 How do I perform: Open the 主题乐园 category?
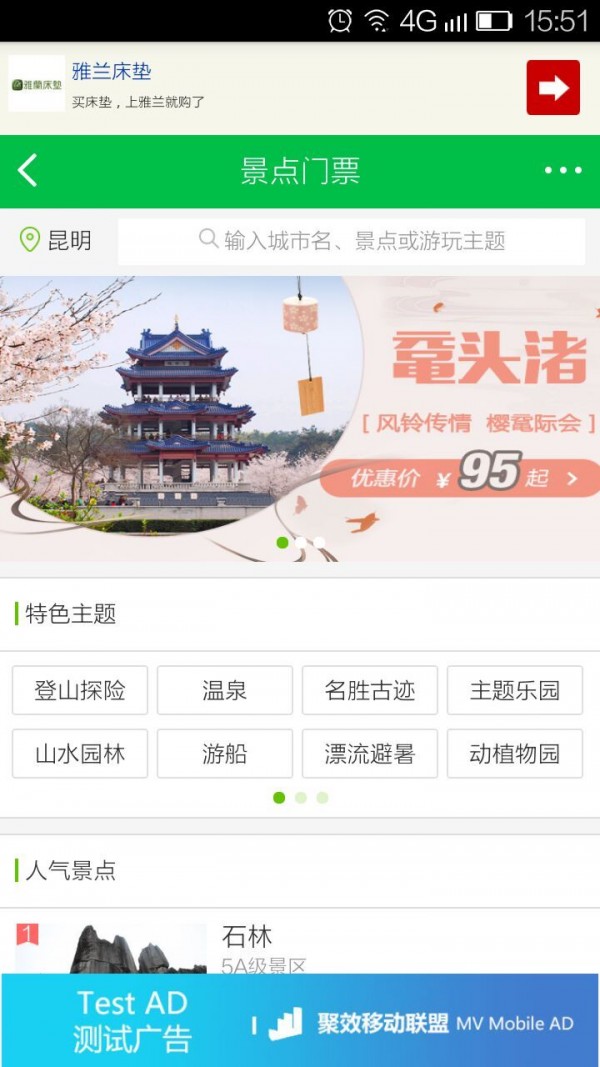(x=515, y=690)
